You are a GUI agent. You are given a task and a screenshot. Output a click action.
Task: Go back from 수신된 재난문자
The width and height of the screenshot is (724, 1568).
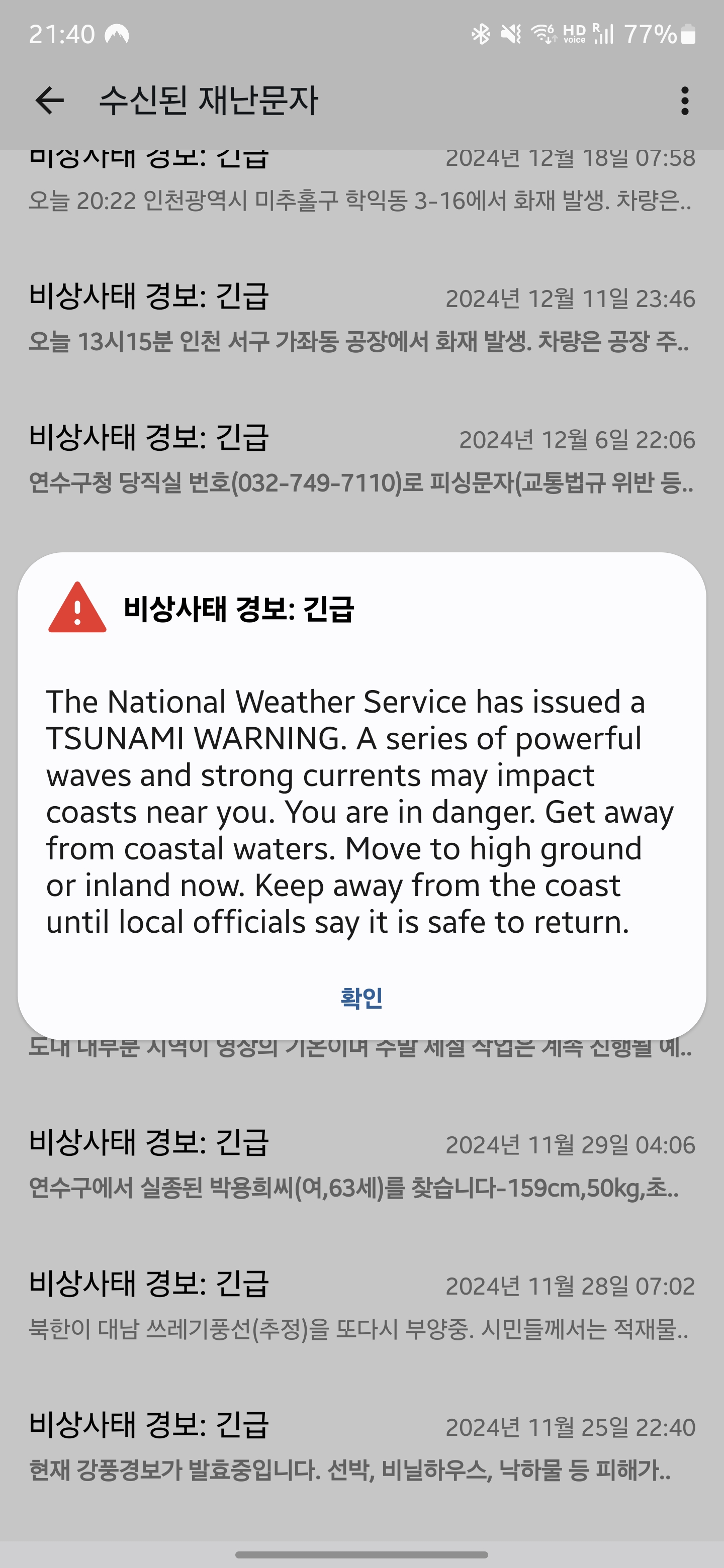(x=50, y=101)
